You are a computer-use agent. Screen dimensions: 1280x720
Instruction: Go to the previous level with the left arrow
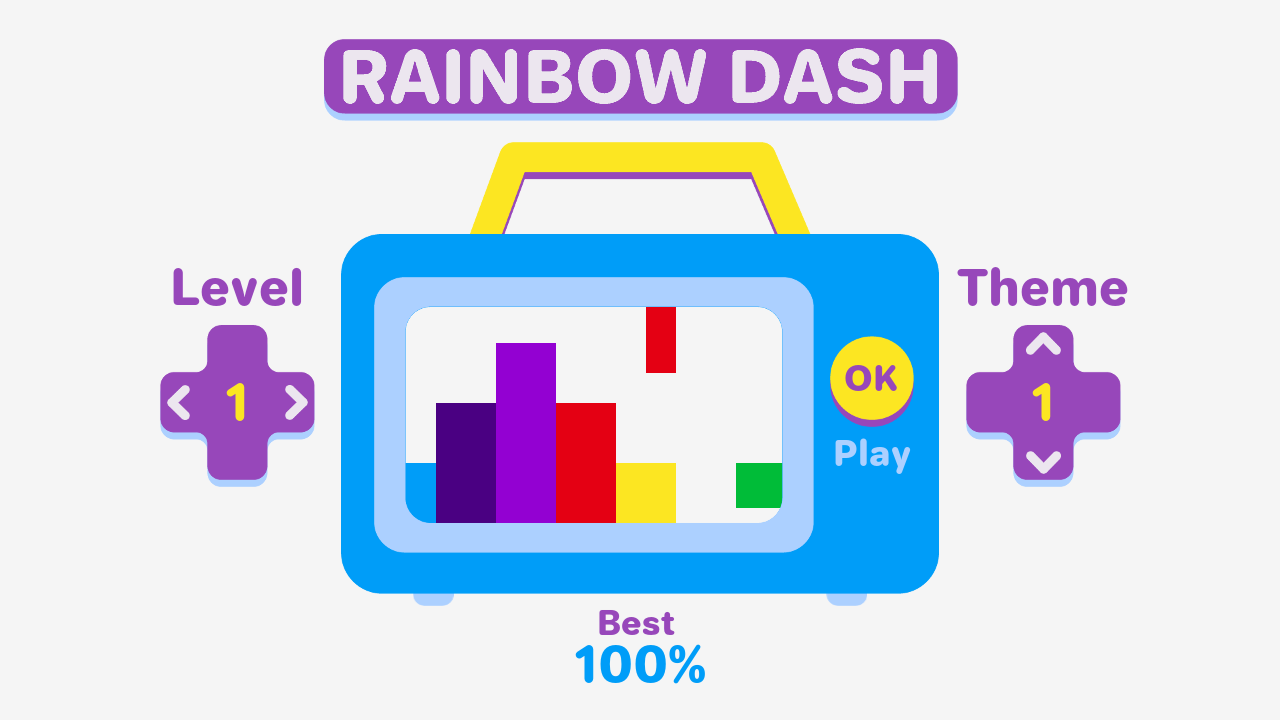[179, 403]
